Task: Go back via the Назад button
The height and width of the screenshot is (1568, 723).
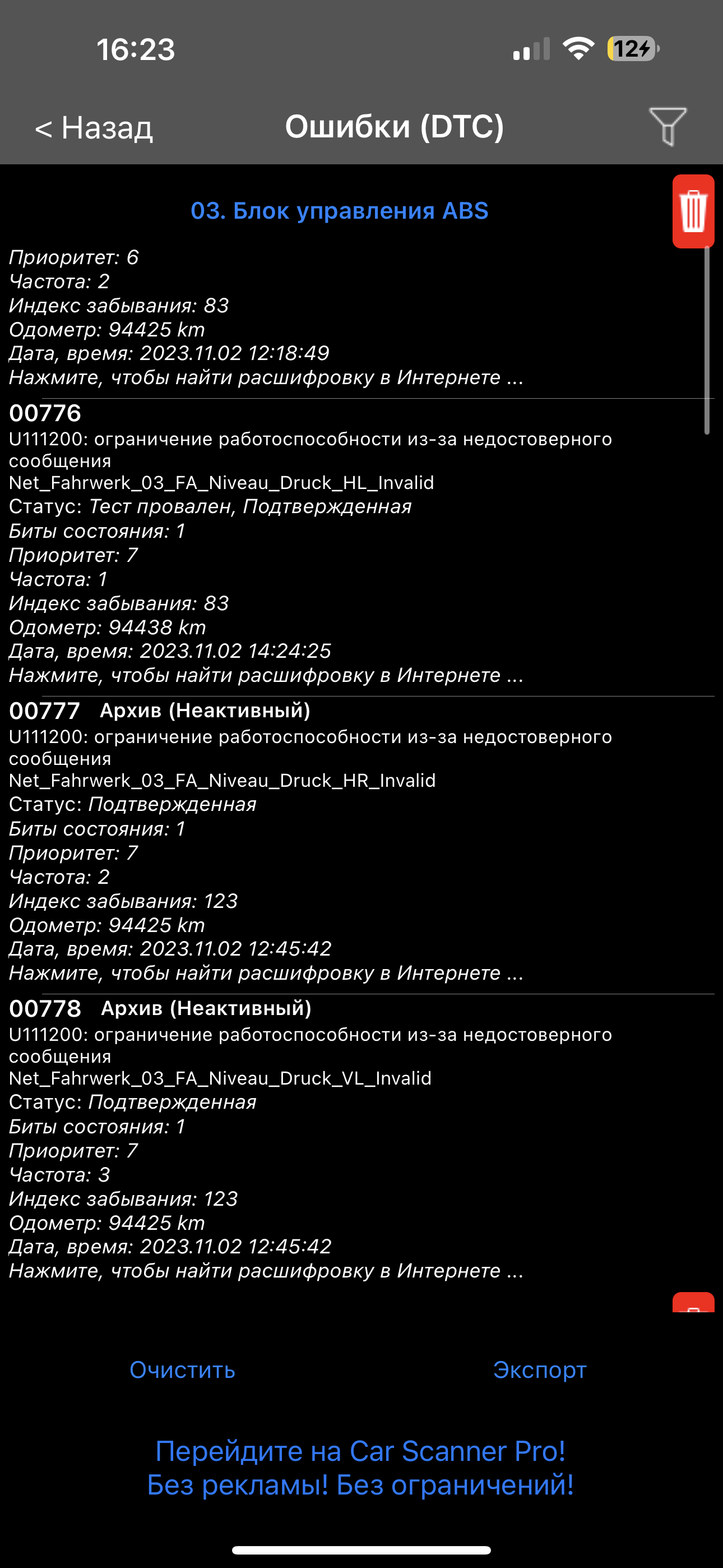Action: (94, 128)
